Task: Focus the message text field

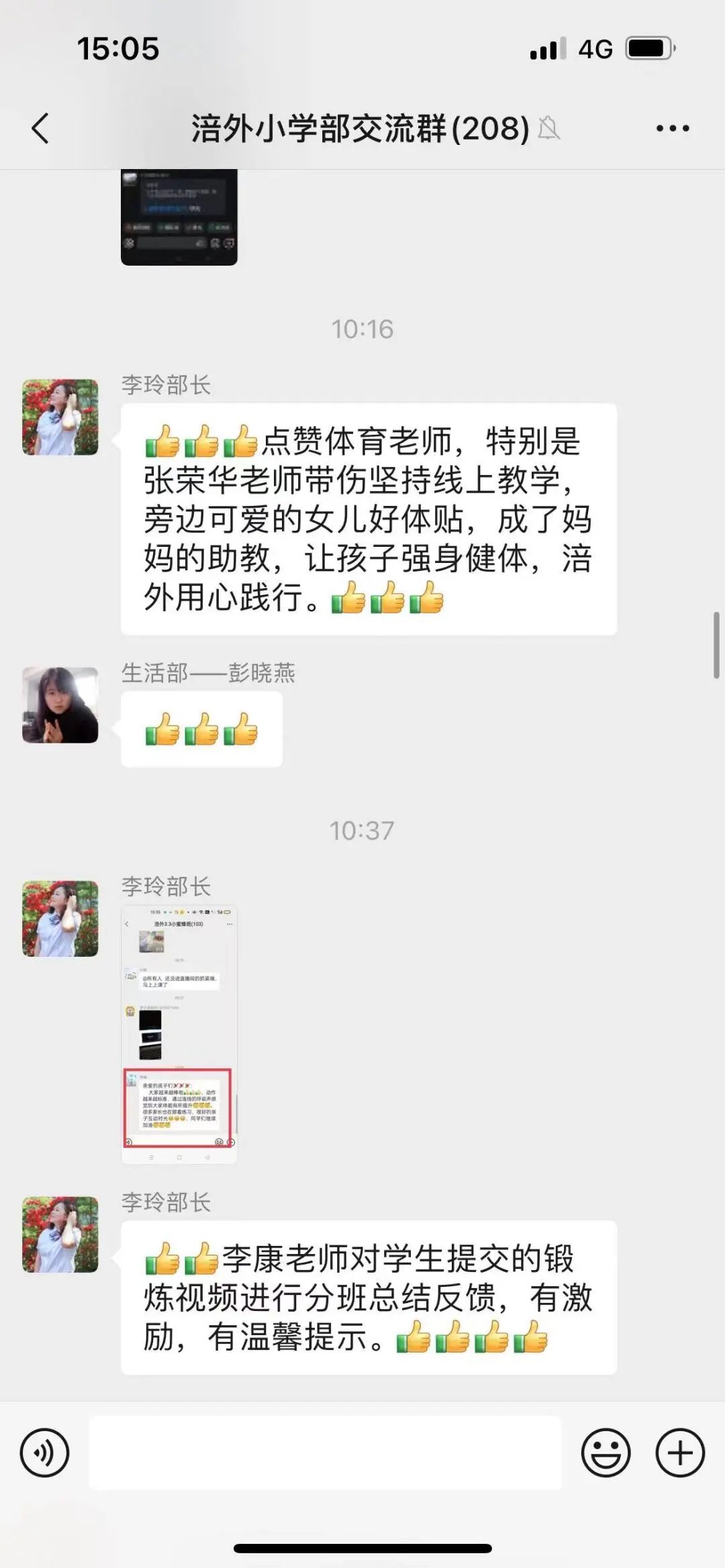Action: coord(326,1453)
